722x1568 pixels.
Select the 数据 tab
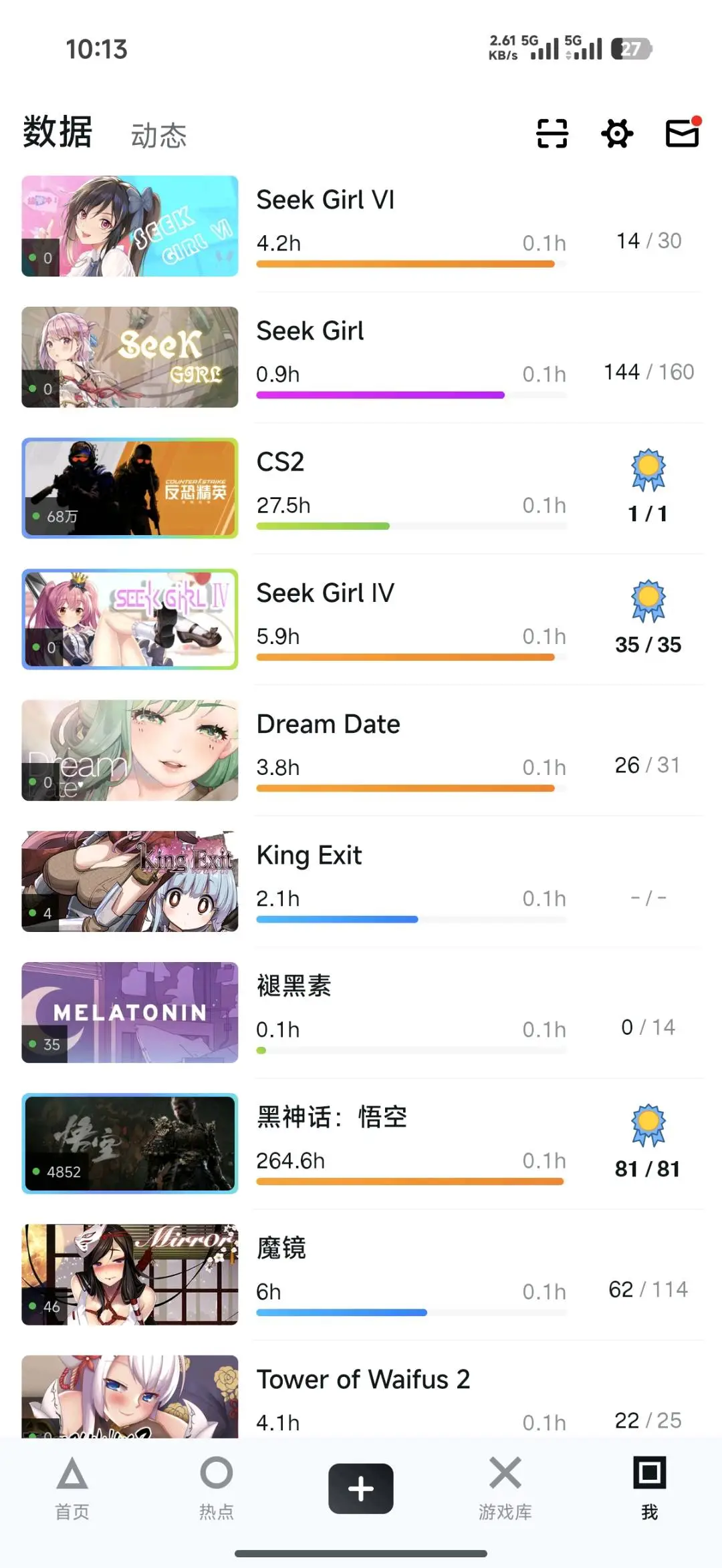(x=57, y=132)
